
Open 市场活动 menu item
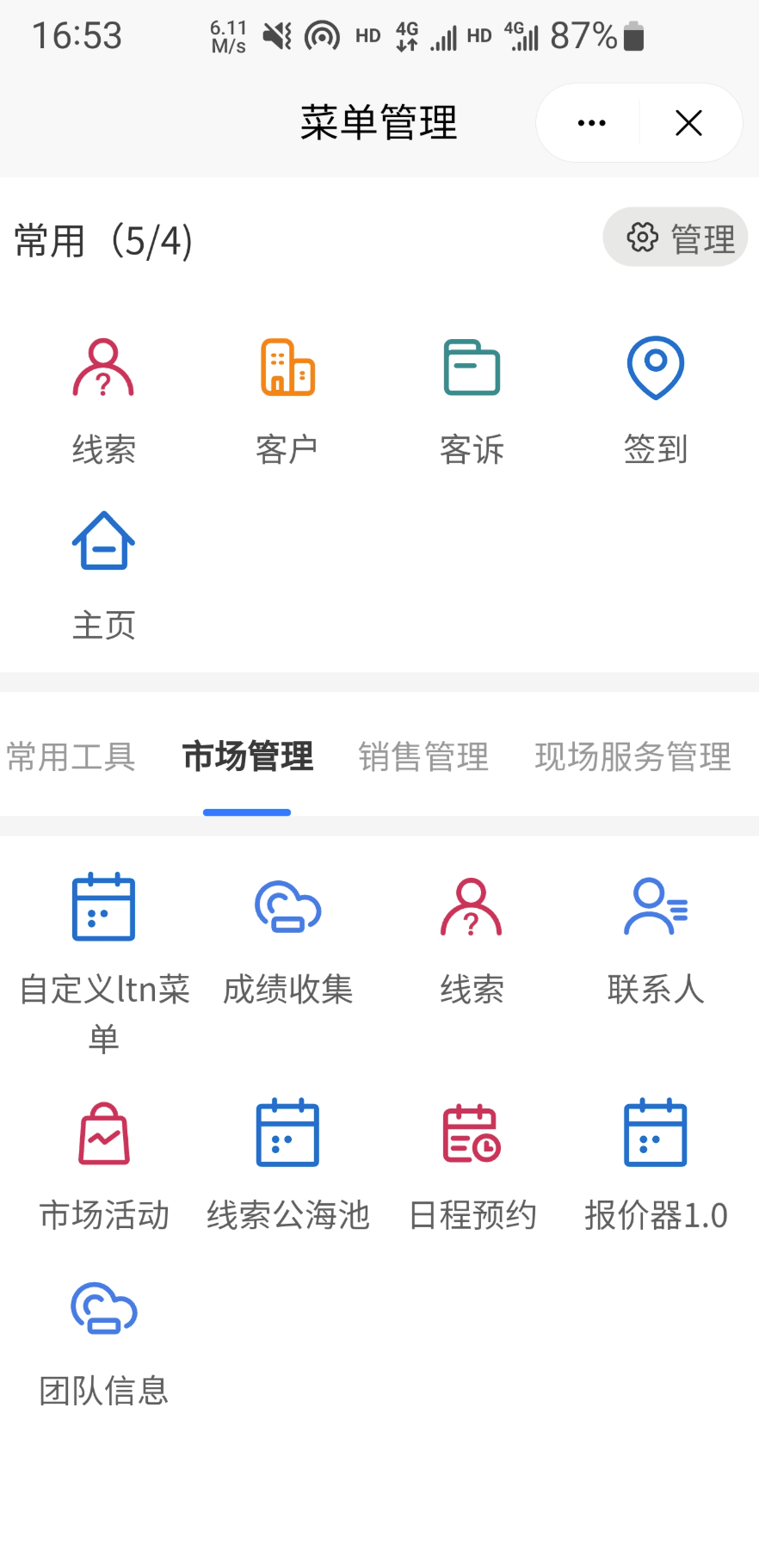coord(104,1166)
